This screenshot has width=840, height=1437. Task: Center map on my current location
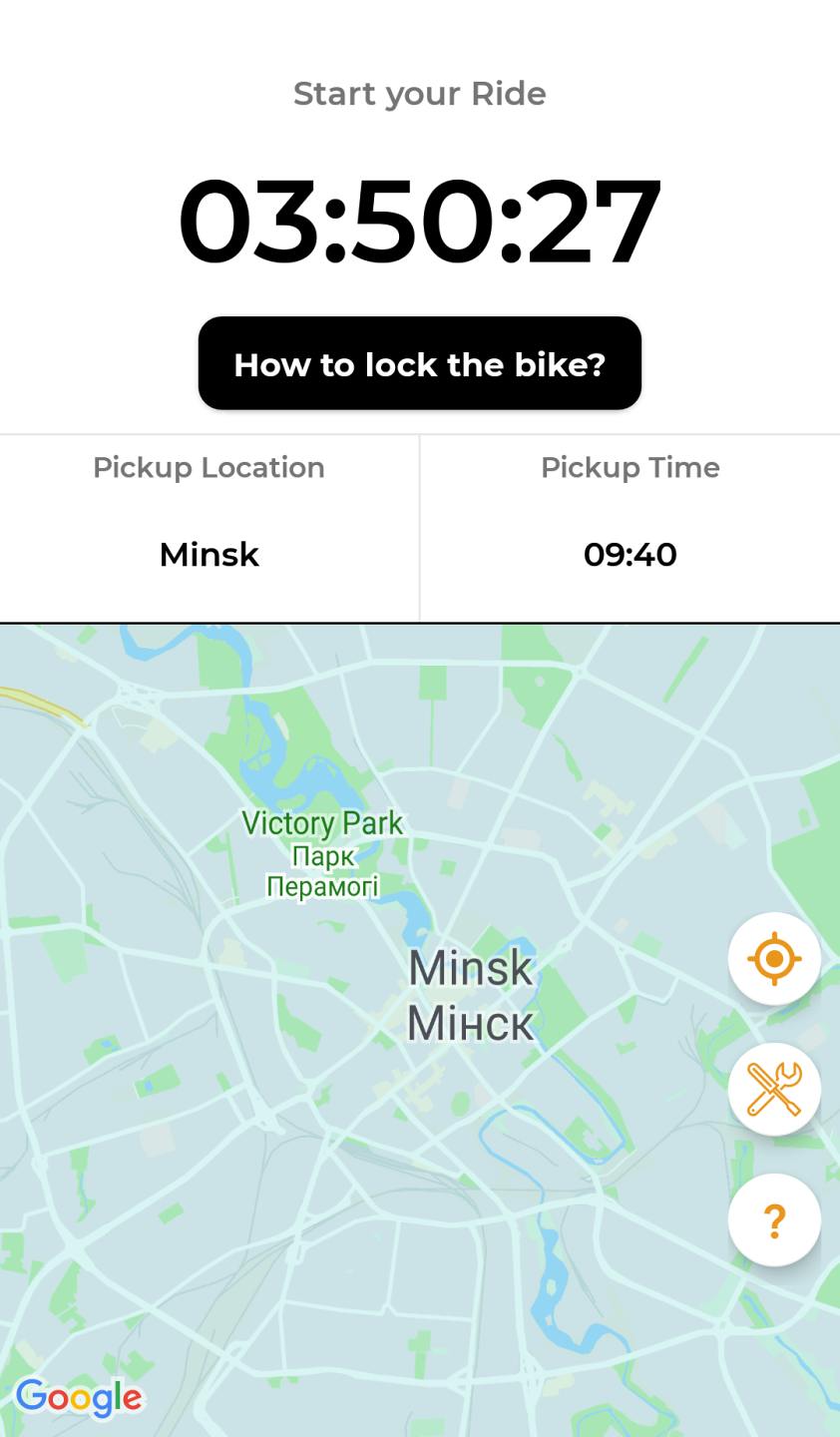[x=774, y=959]
